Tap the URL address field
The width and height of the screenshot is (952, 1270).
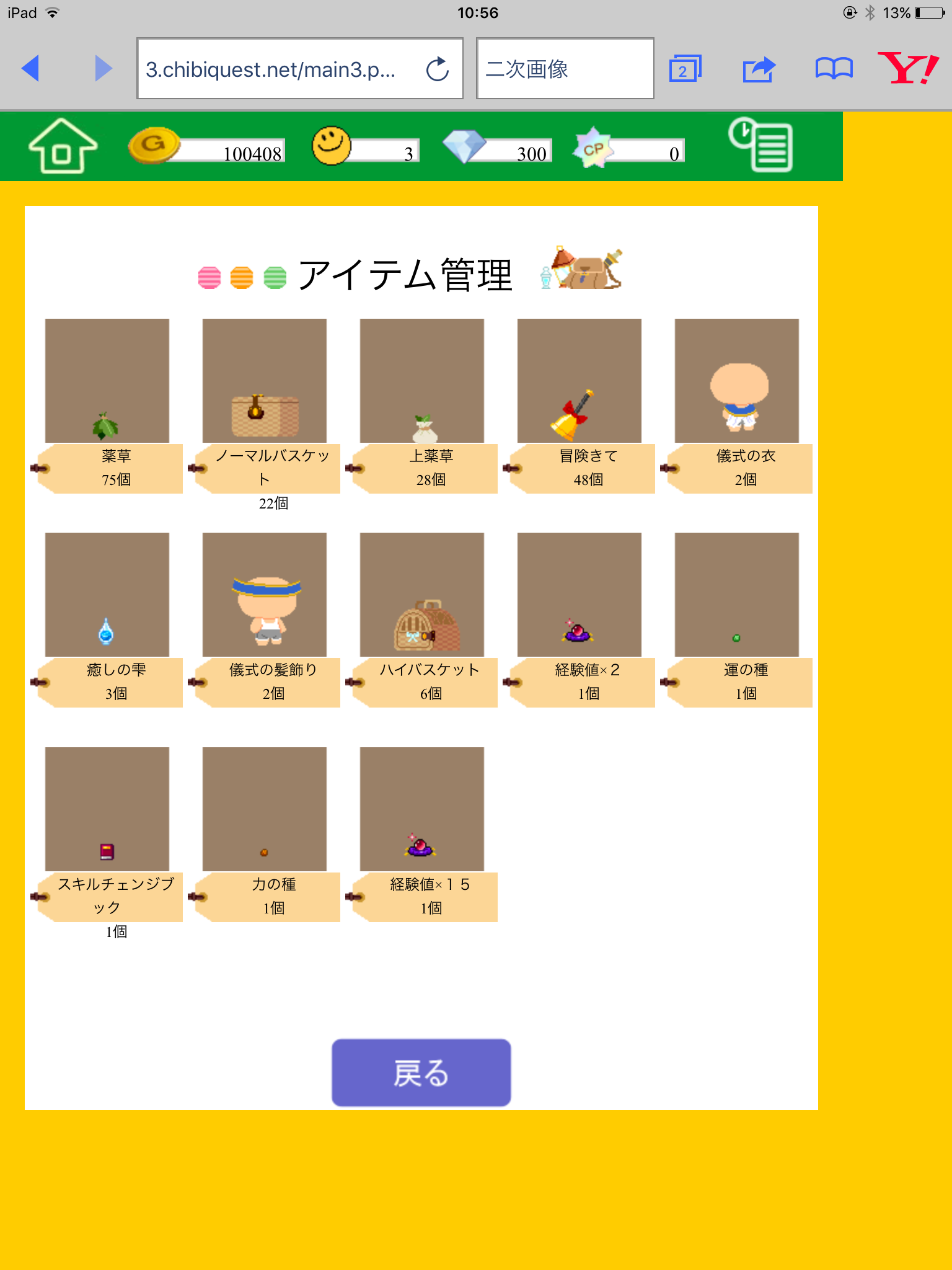tap(273, 69)
